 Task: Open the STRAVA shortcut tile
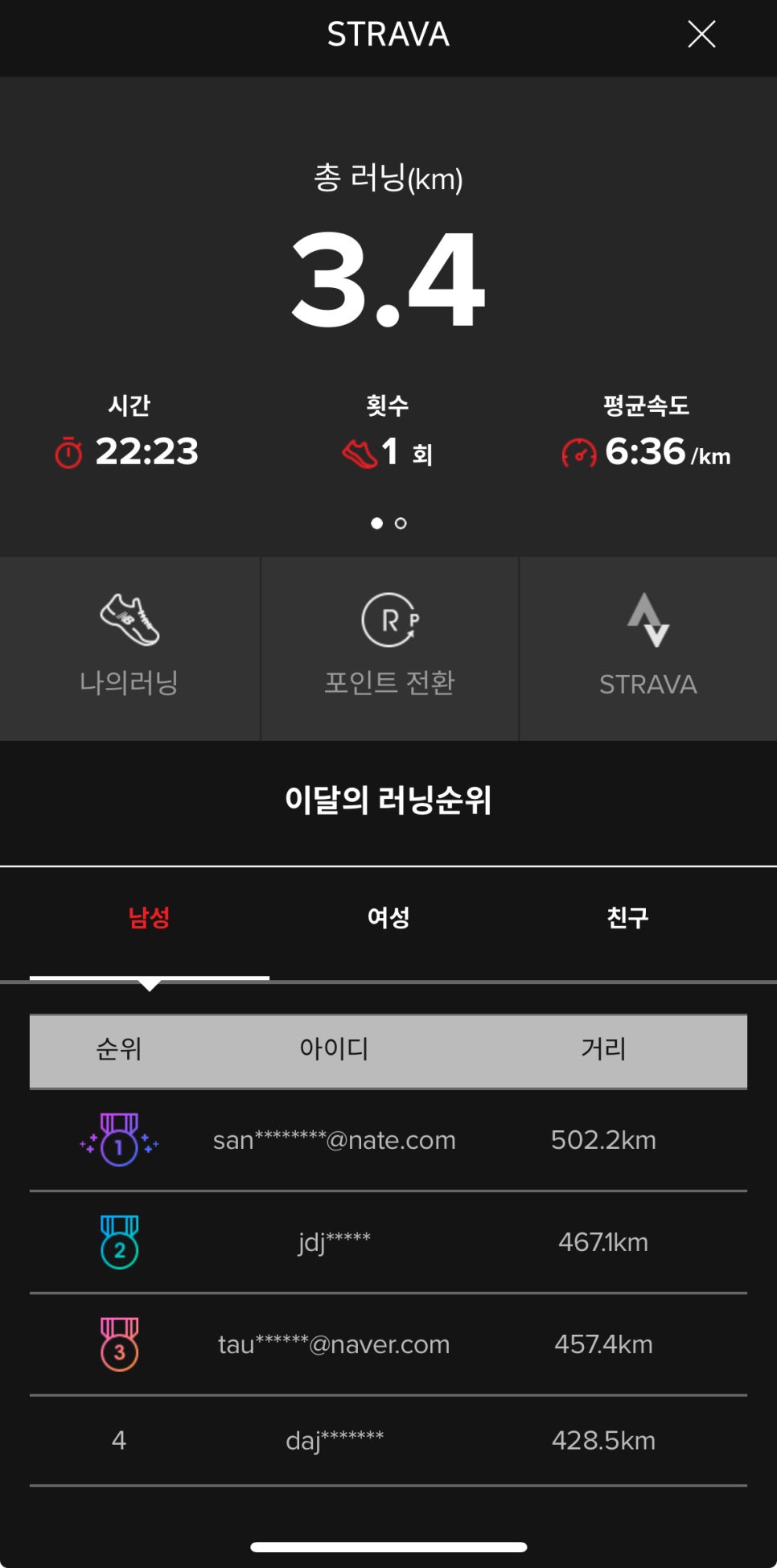[648, 648]
